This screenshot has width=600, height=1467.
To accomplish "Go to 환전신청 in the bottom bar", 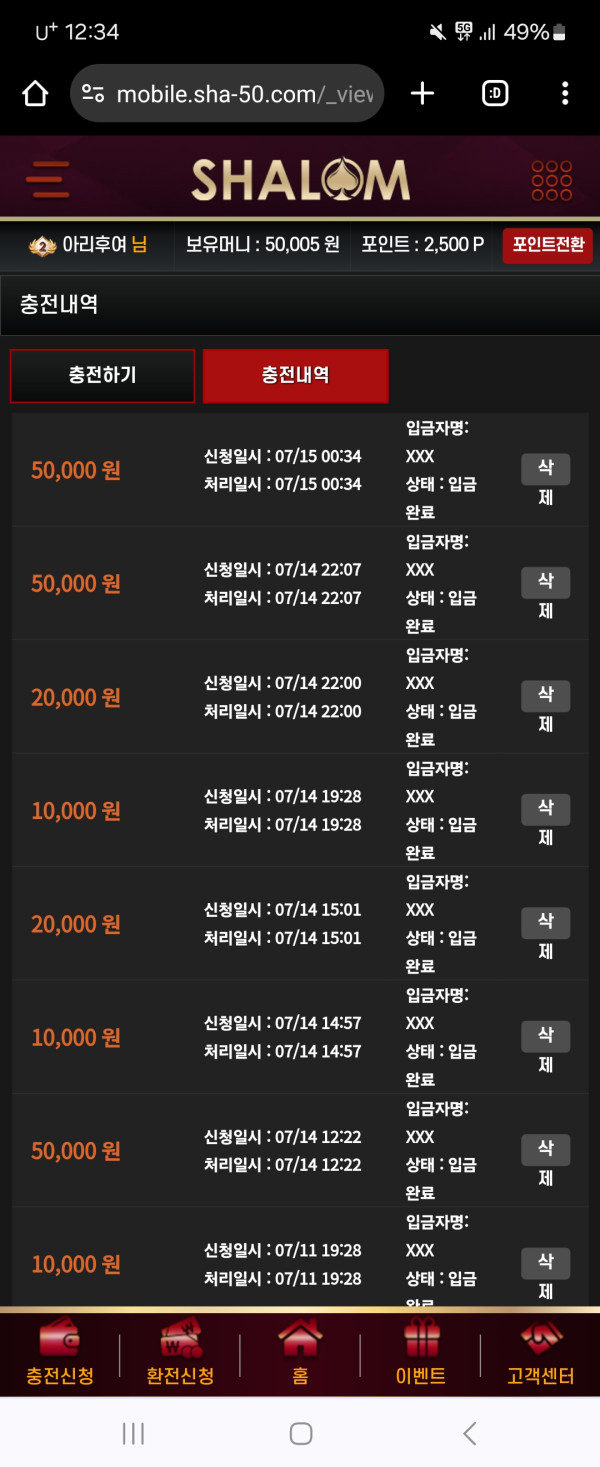I will [180, 1354].
